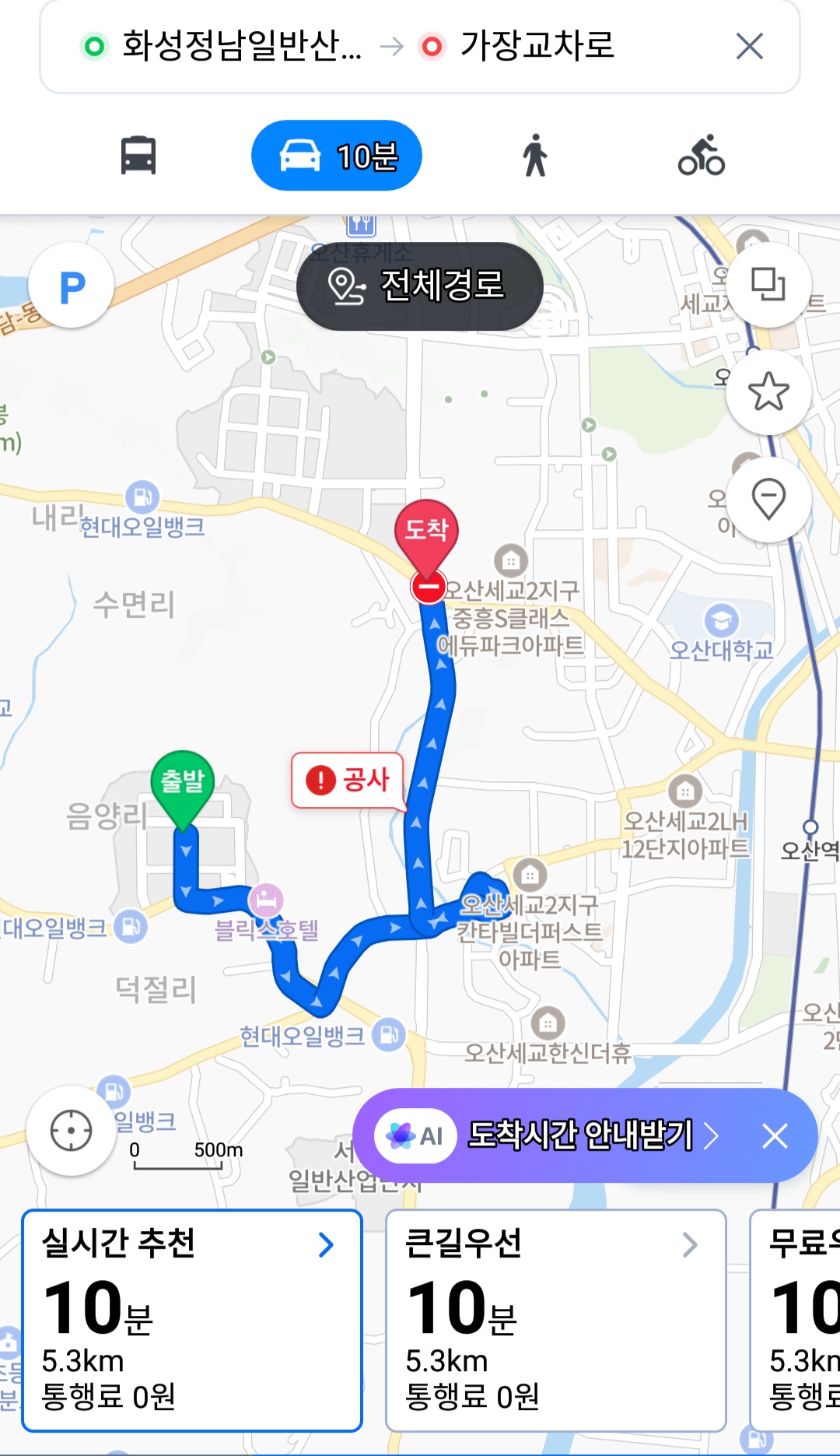Tap the map overlay layers icon
This screenshot has width=840, height=1456.
coord(768,286)
